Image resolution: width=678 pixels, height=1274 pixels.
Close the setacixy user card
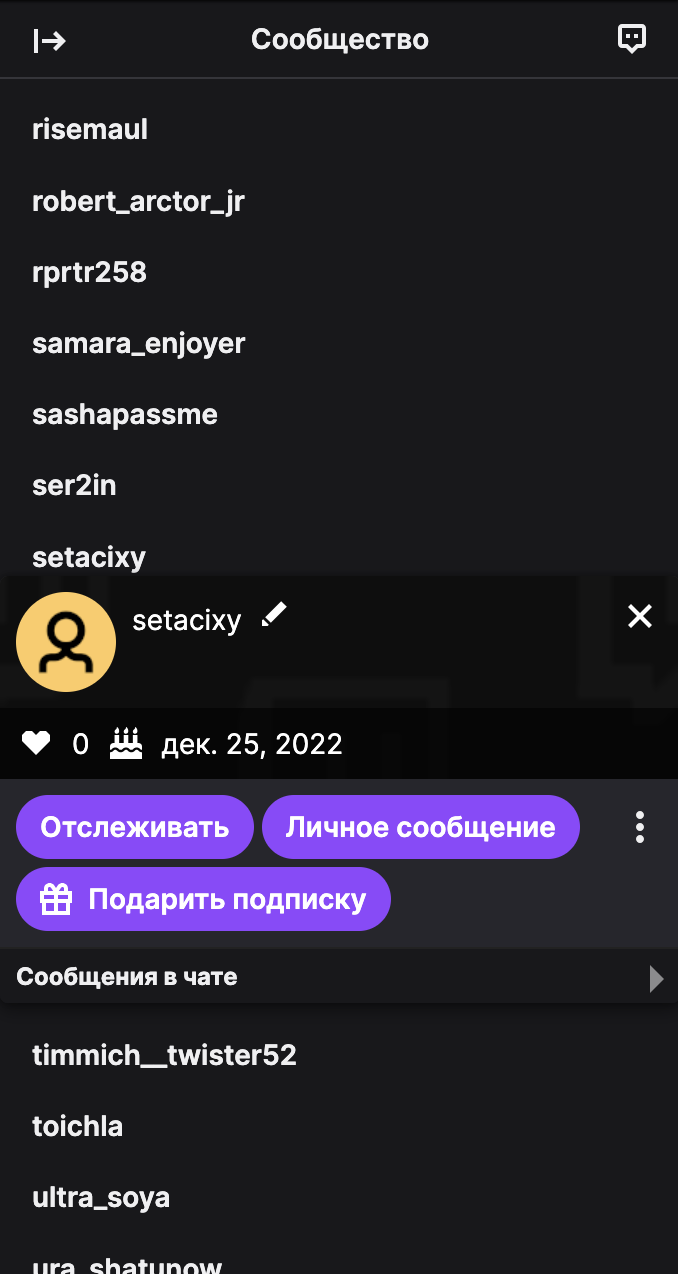pos(639,617)
